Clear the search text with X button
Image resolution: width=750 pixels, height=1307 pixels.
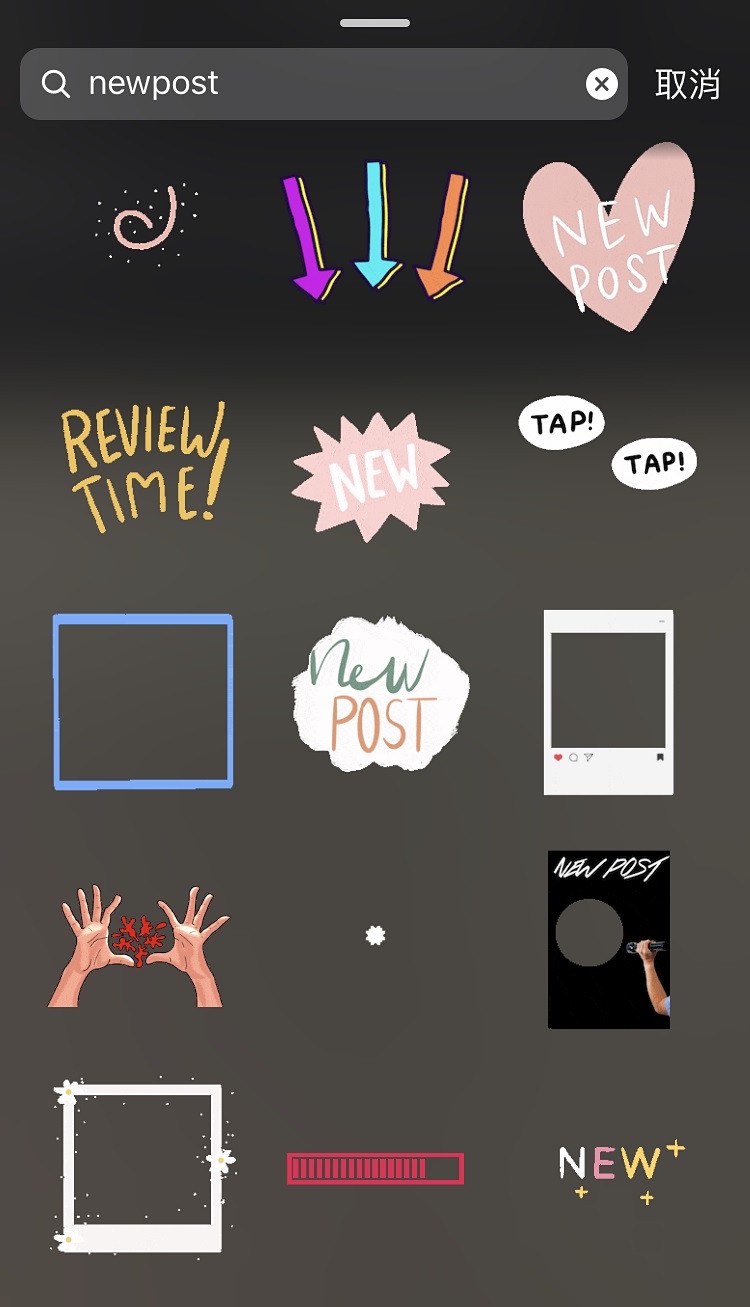pos(601,84)
